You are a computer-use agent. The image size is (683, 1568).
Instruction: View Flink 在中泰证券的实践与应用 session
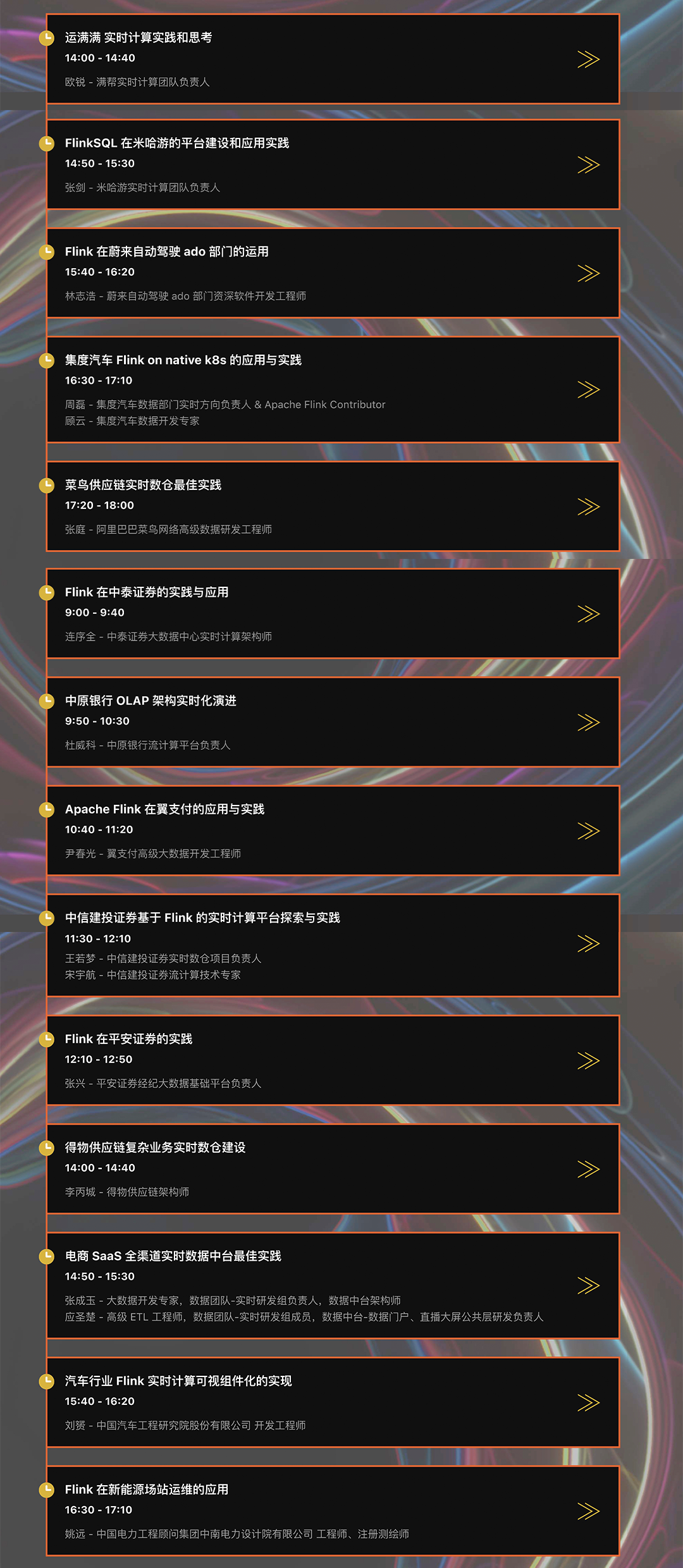pos(333,613)
